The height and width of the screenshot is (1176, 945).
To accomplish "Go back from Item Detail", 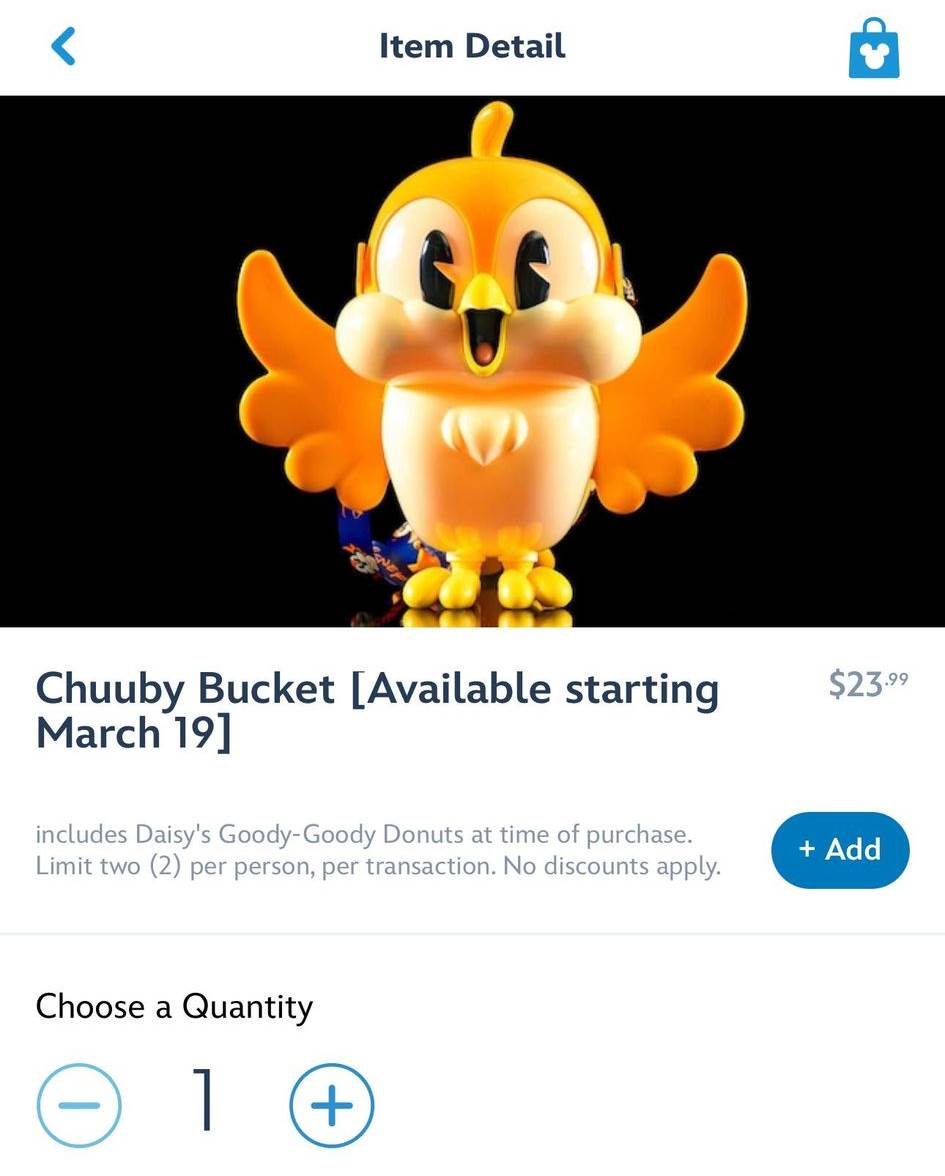I will 63,47.
